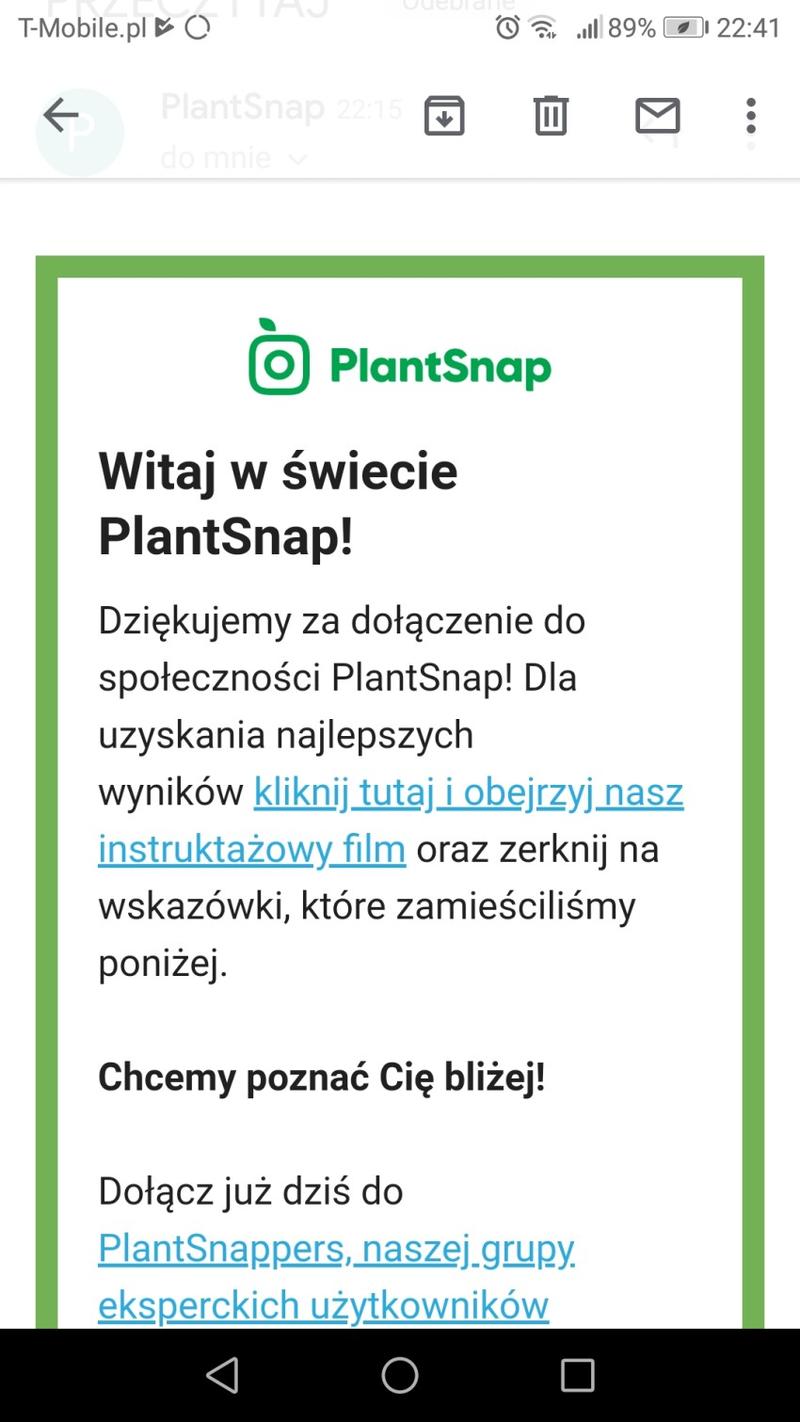Viewport: 800px width, 1422px height.
Task: Tap the Wi-Fi icon in the status bar
Action: pos(543,28)
